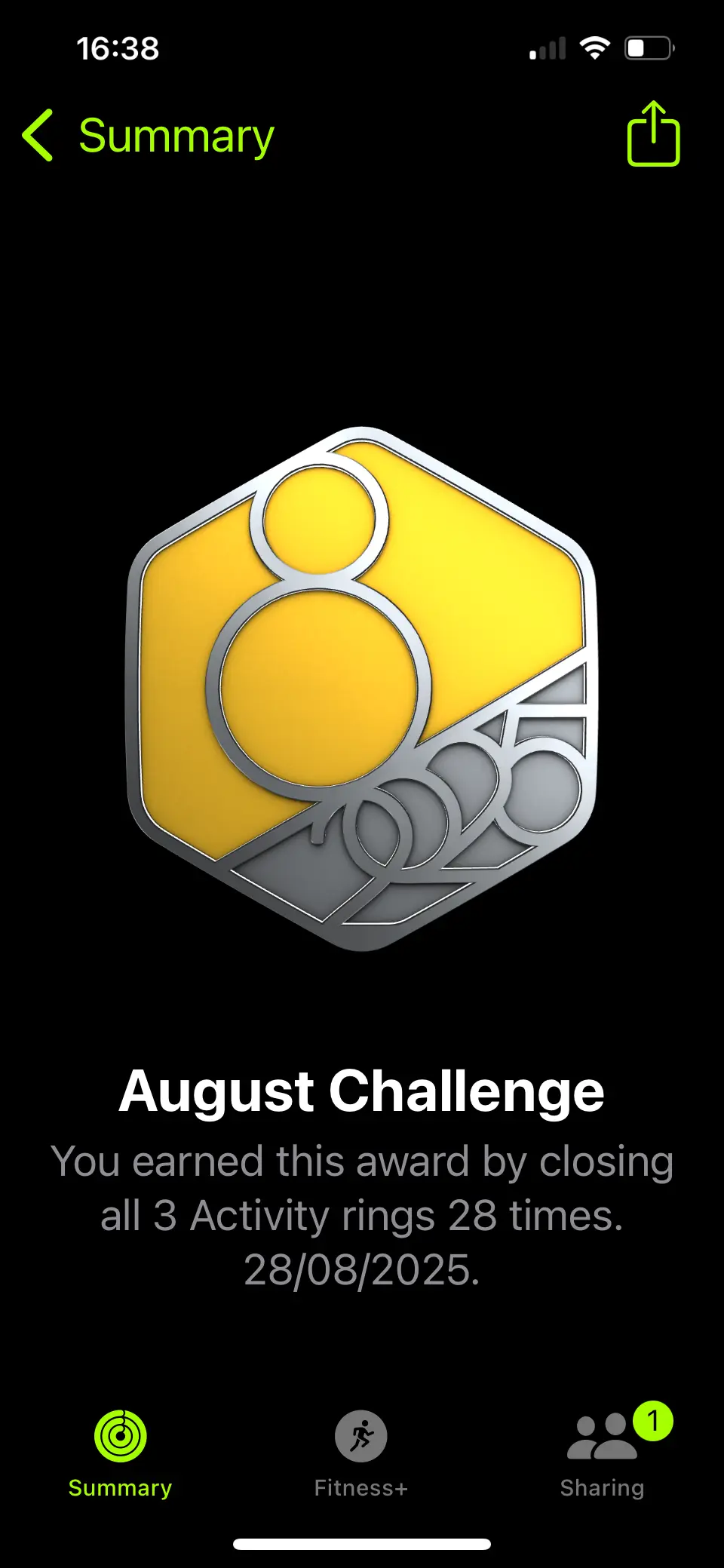Go back to Summary
The image size is (724, 1568).
[148, 137]
